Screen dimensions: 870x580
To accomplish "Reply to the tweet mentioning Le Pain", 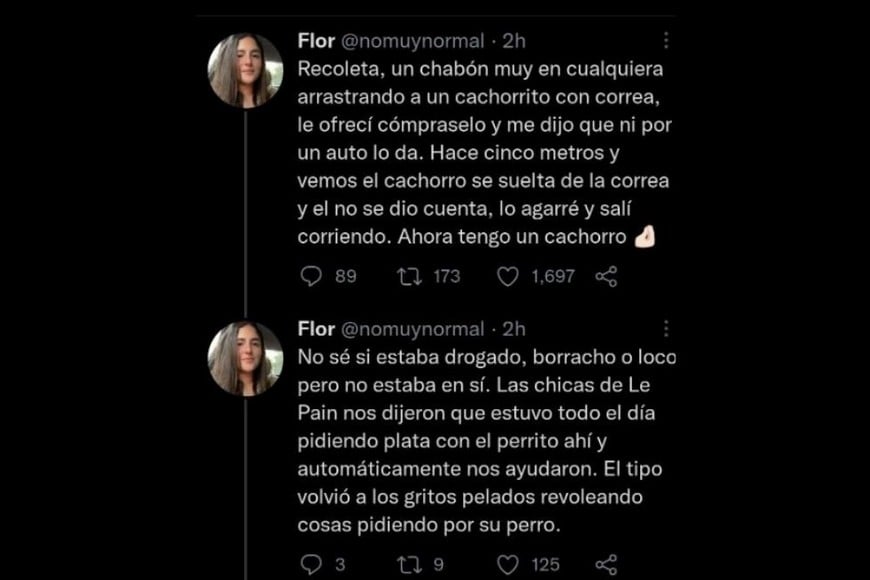I will click(x=313, y=564).
